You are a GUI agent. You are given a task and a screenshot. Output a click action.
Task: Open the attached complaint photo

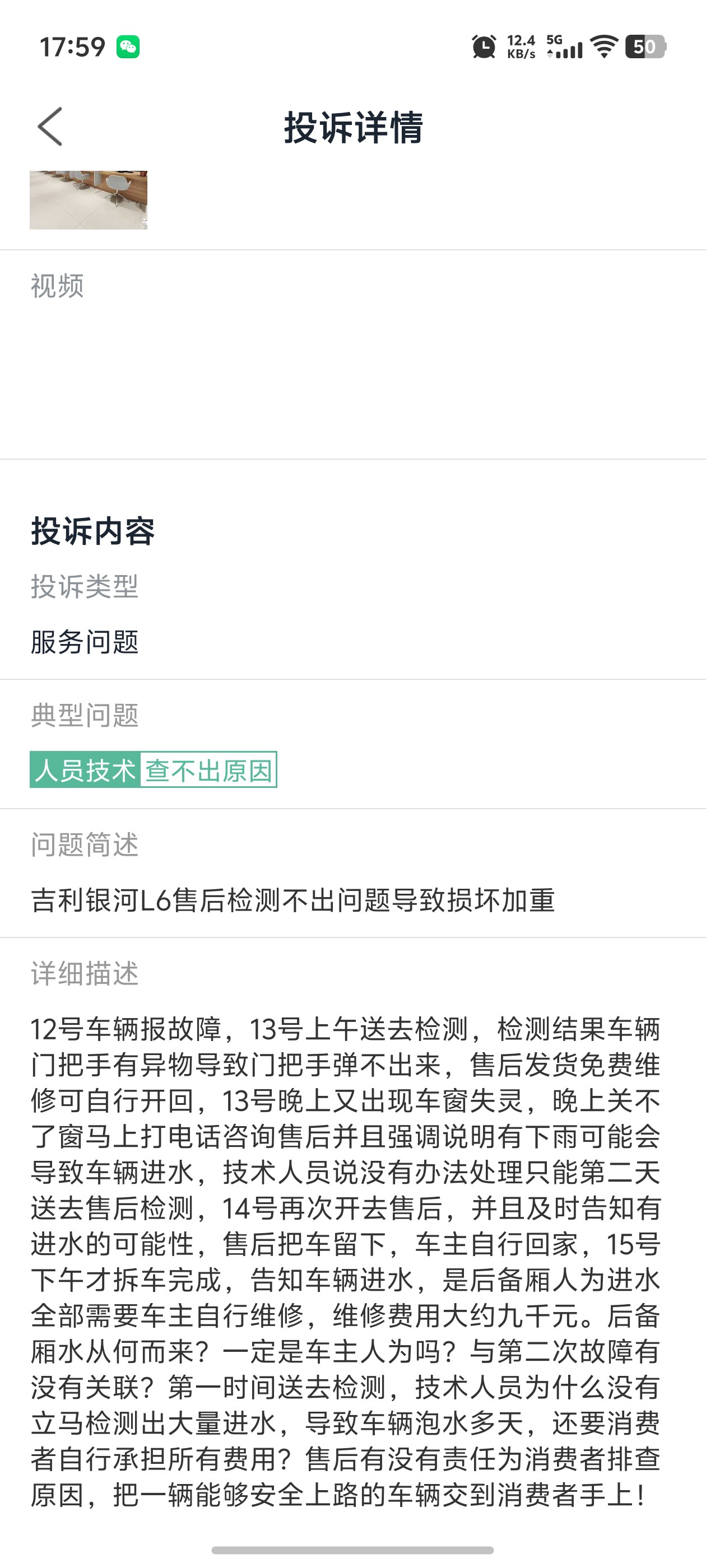[x=89, y=200]
